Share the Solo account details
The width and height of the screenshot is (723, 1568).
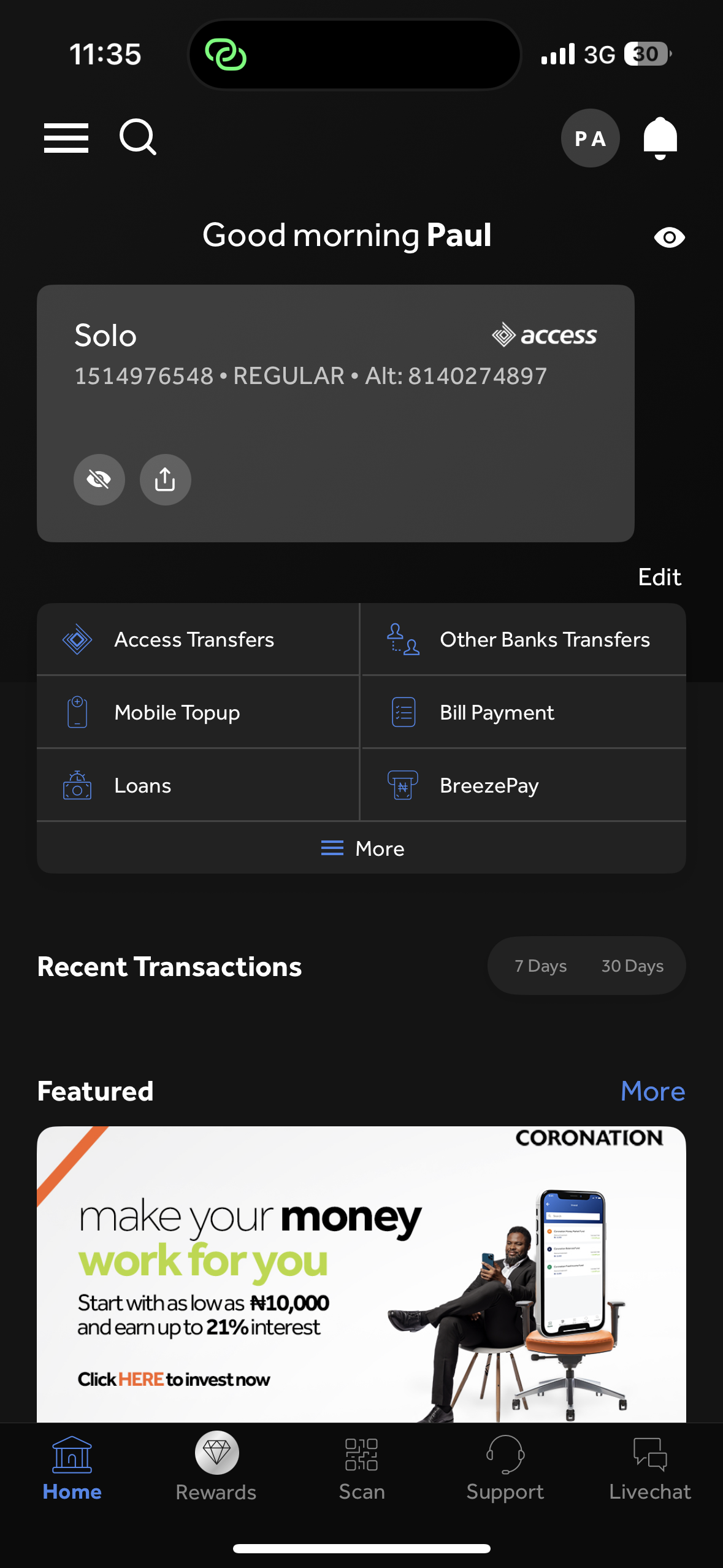coord(165,480)
